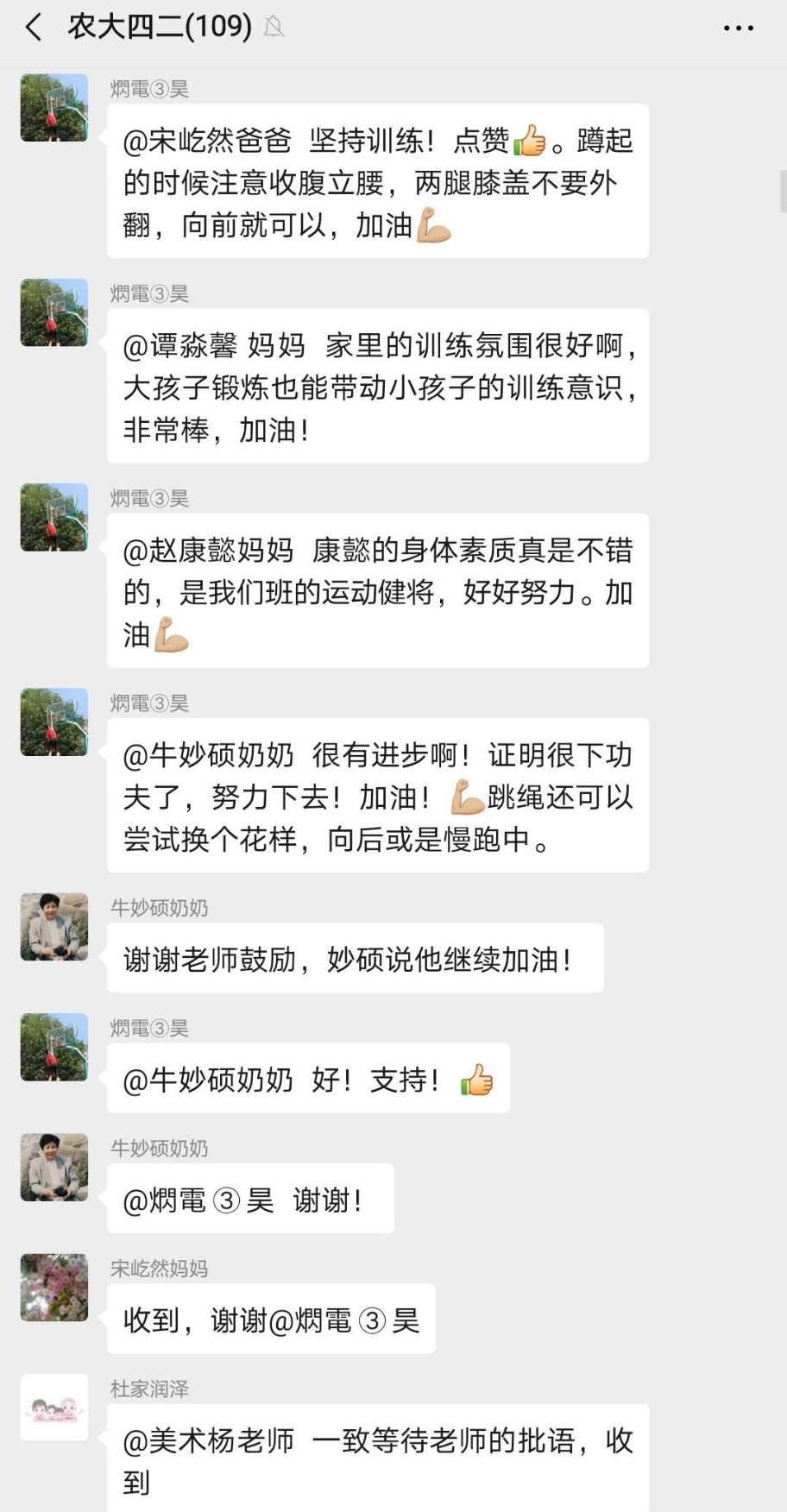View 杜家润泽's profile via avatar

[54, 1407]
